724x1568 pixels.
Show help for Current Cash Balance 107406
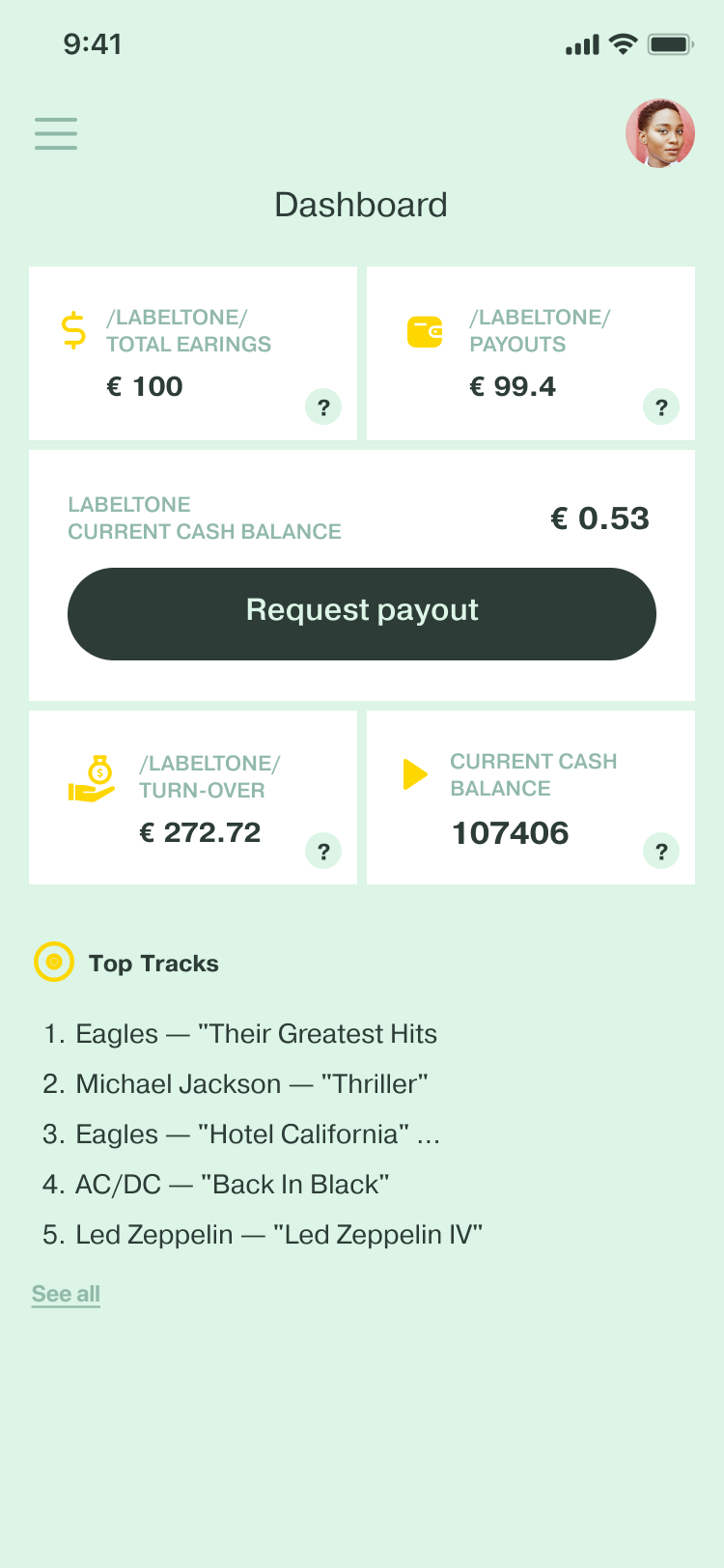[661, 852]
